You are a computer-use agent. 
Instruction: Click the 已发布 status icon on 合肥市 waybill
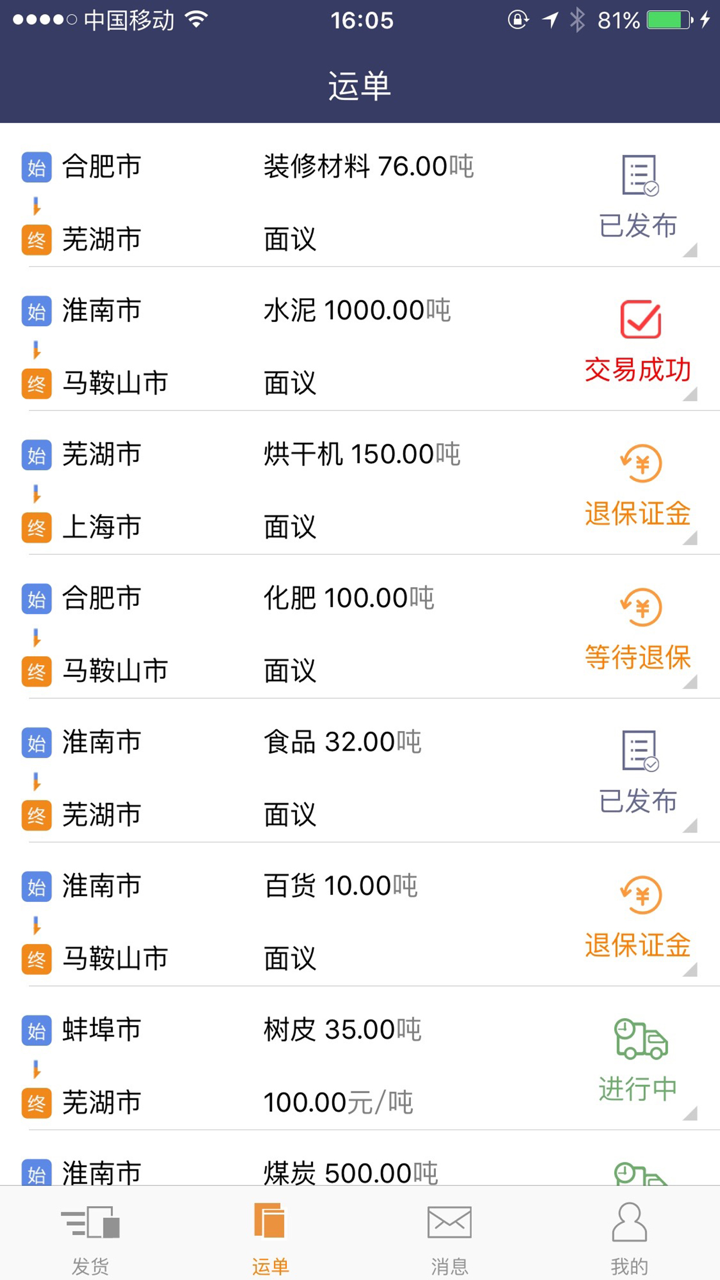pyautogui.click(x=637, y=176)
